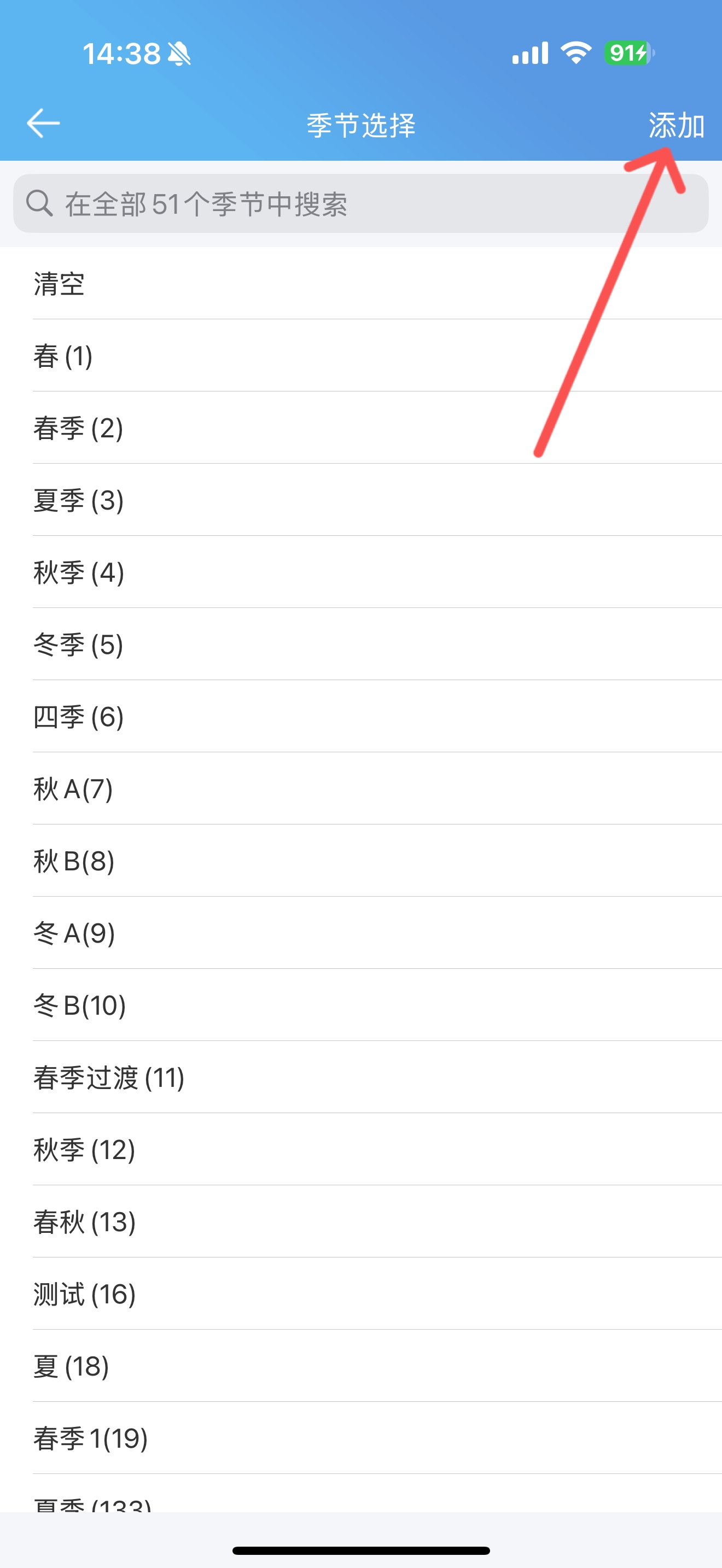The image size is (722, 1568).
Task: Select 春季 (2)
Action: [361, 428]
